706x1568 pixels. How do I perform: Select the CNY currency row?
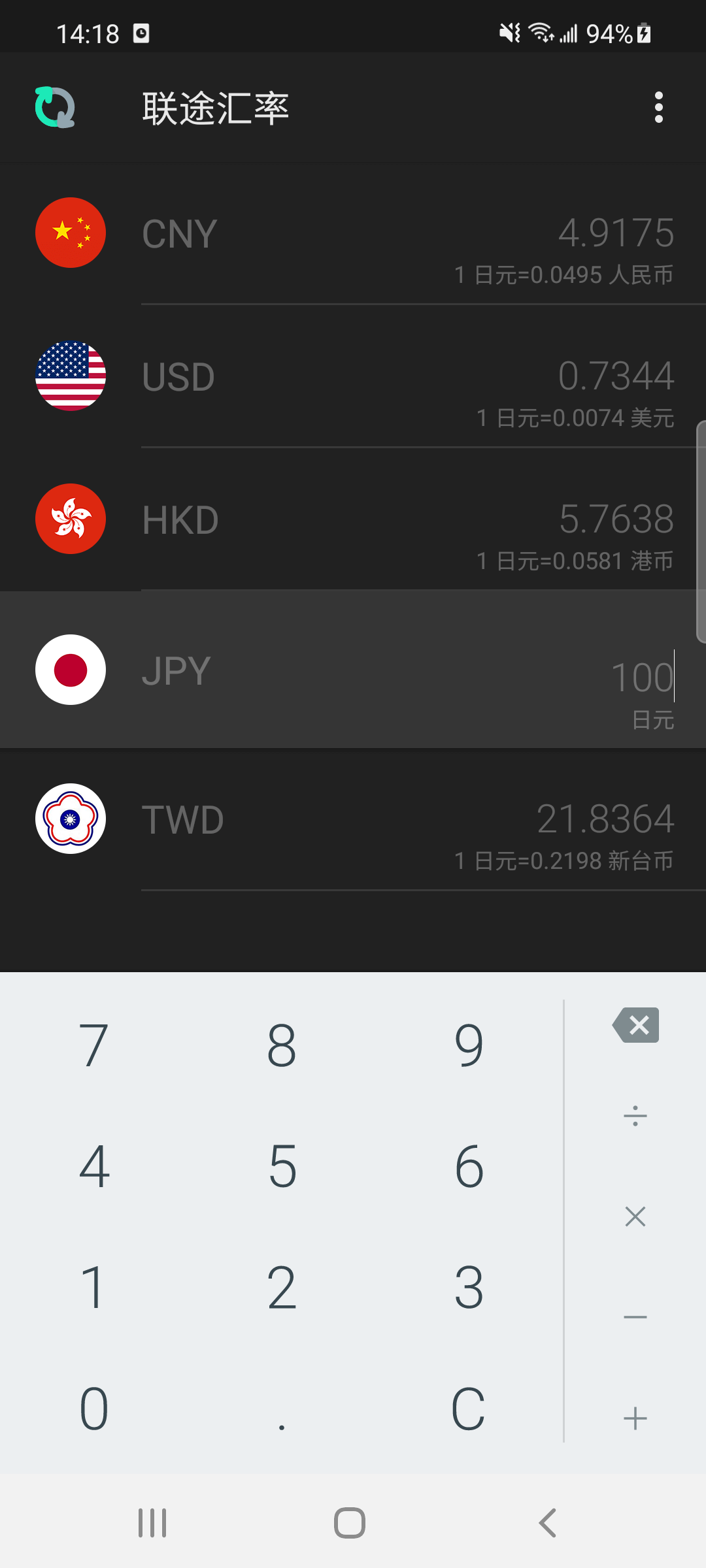tap(353, 234)
